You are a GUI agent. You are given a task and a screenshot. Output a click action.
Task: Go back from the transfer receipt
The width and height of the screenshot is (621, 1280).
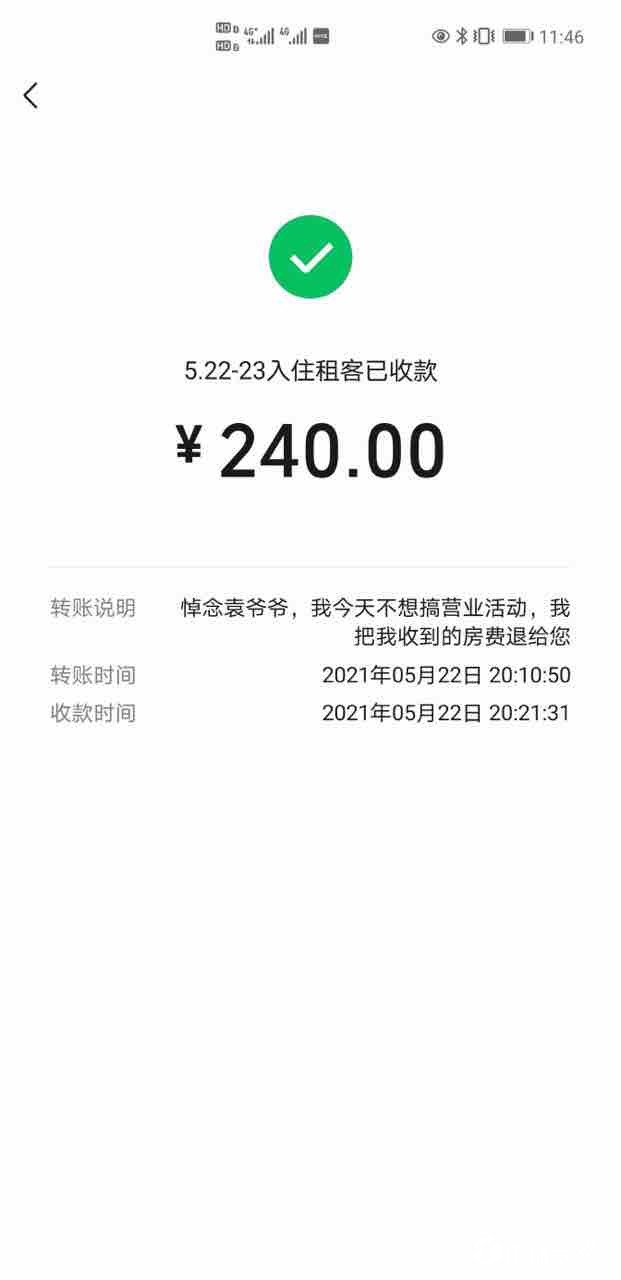point(31,96)
